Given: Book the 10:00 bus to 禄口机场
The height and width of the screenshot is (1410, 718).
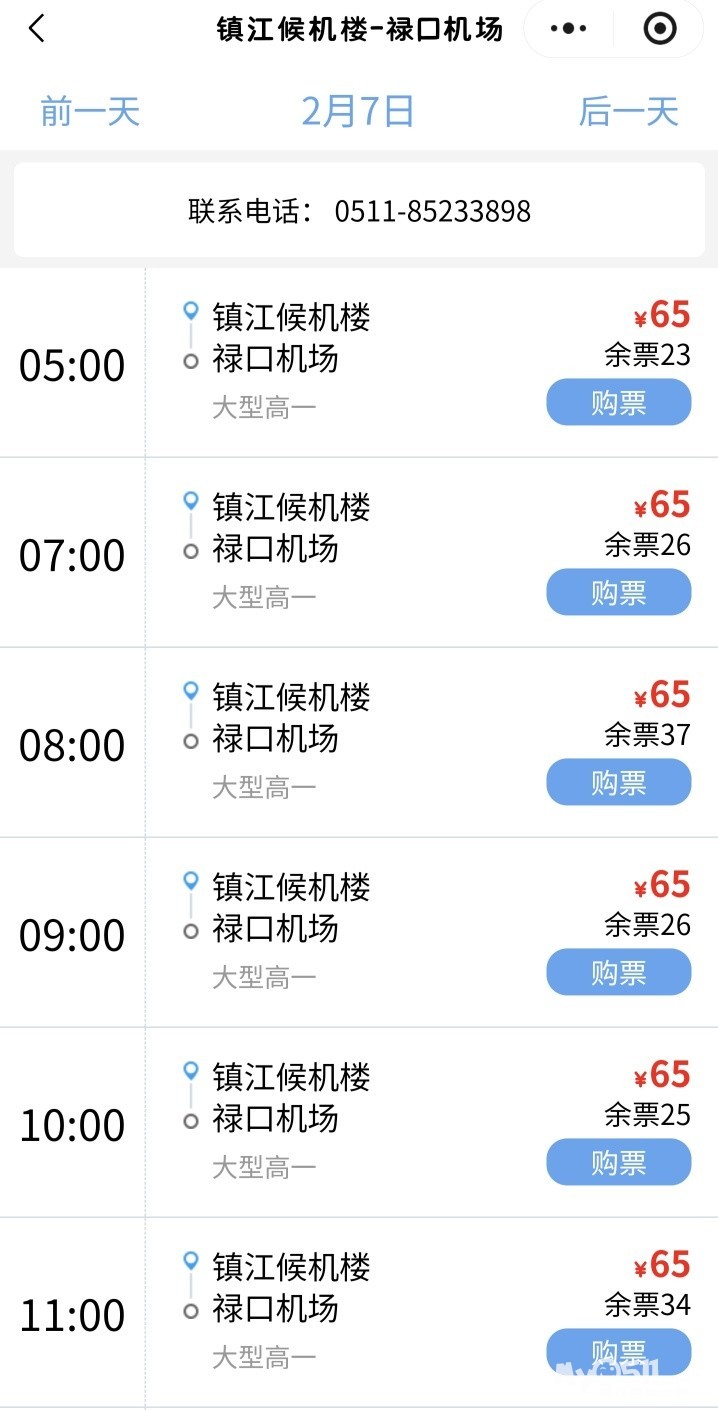Looking at the screenshot, I should (x=618, y=1163).
